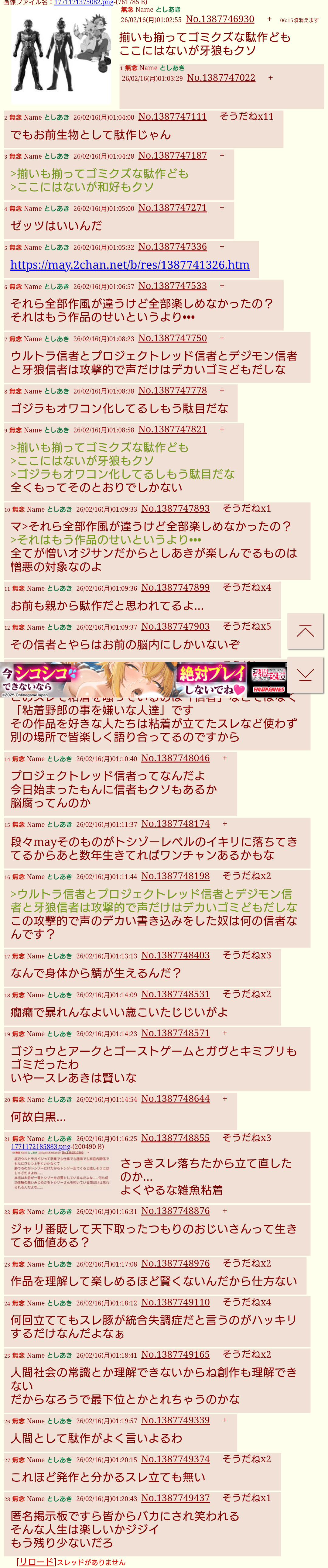Tap the + vote on post No.1387747022
Image resolution: width=328 pixels, height=1568 pixels.
tap(270, 78)
